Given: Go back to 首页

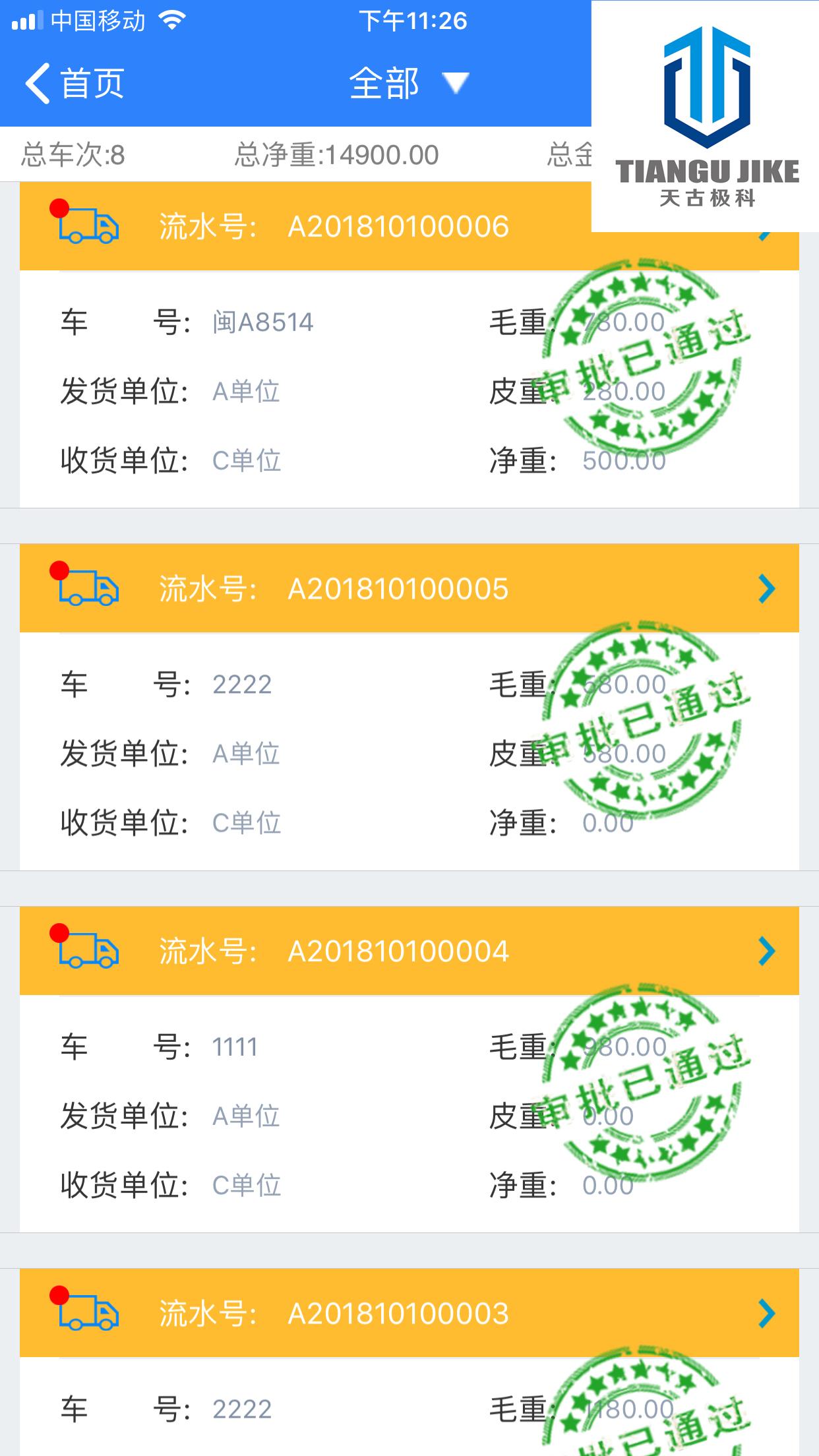Looking at the screenshot, I should click(x=75, y=84).
